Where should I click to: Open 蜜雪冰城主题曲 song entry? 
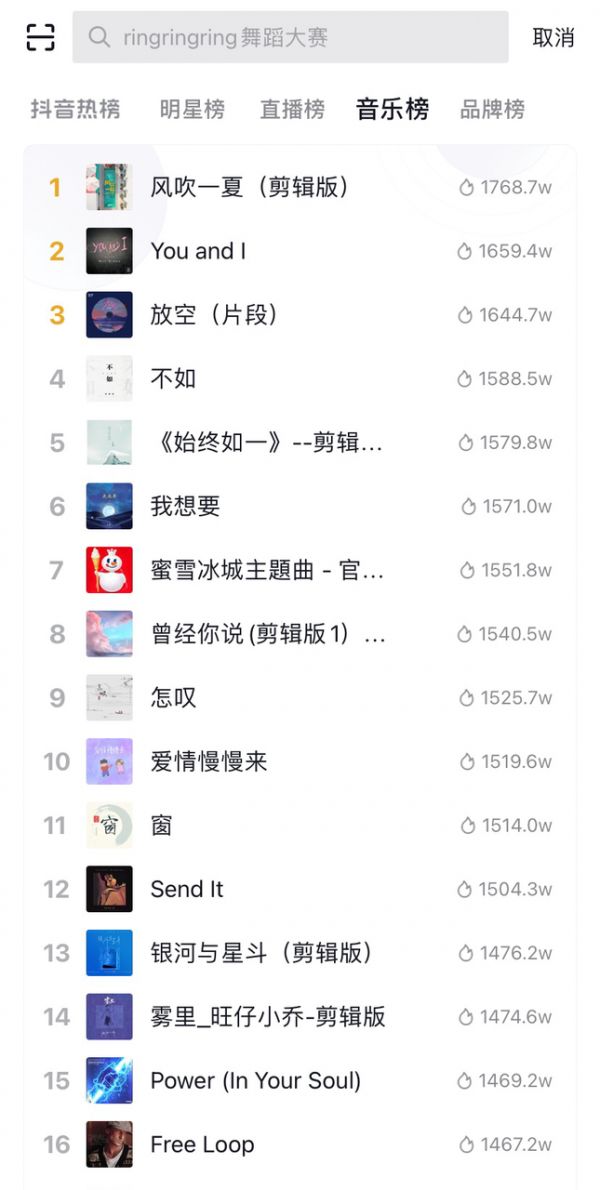[267, 570]
